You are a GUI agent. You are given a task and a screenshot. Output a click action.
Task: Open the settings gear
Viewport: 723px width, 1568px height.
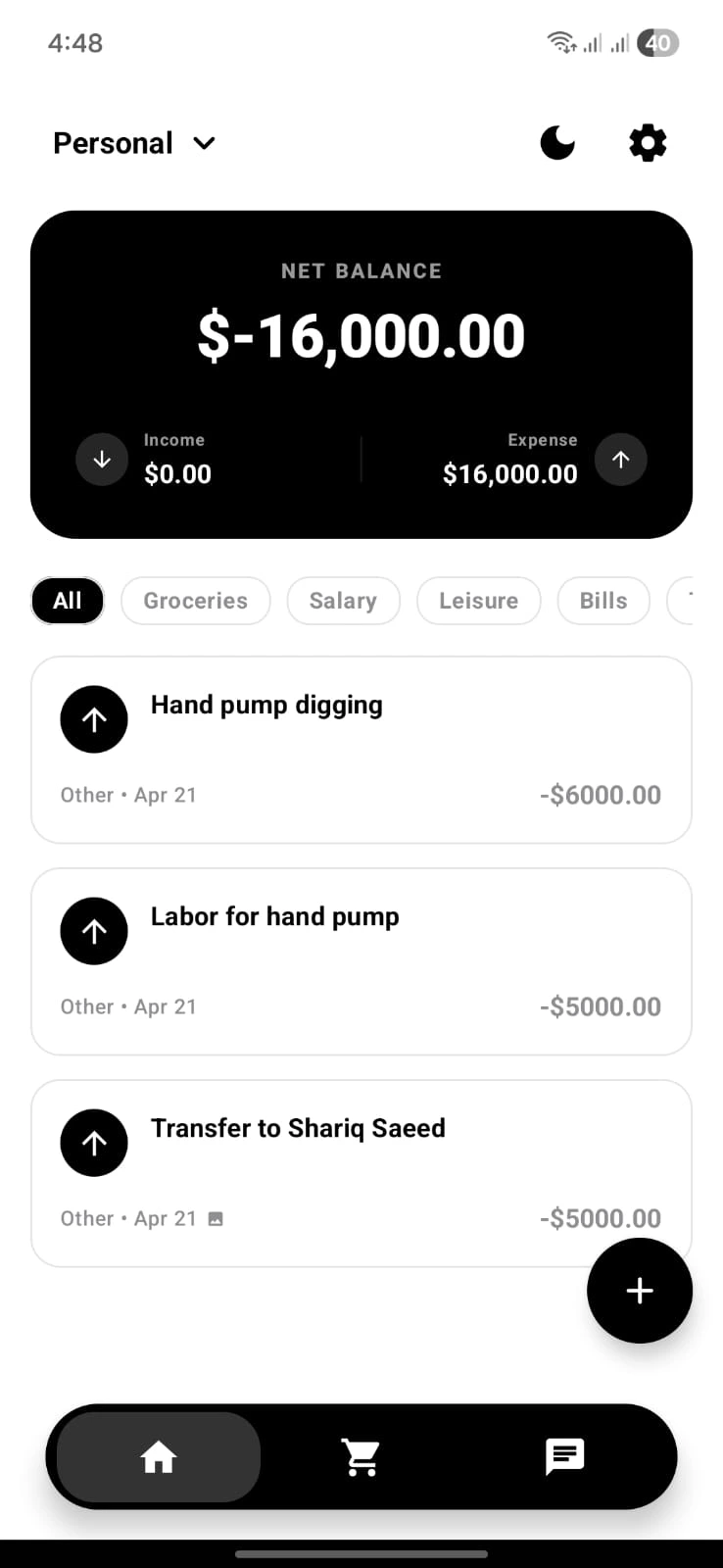tap(648, 143)
